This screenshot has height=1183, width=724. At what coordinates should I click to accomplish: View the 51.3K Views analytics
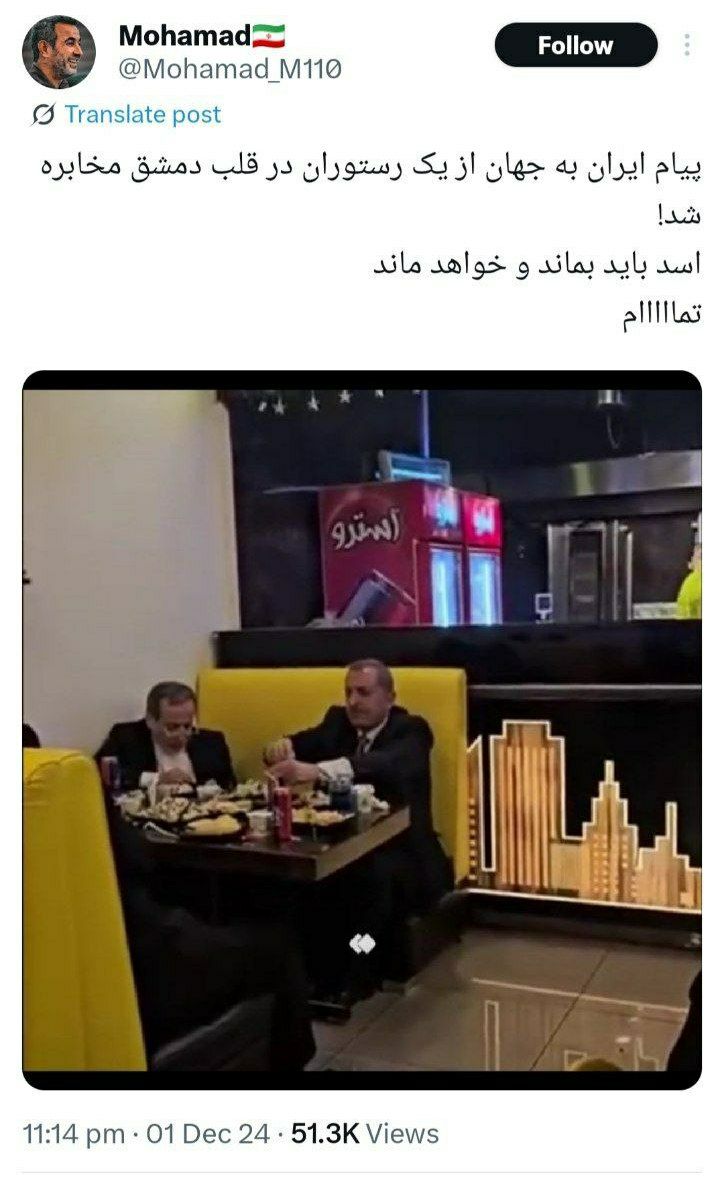[364, 1134]
